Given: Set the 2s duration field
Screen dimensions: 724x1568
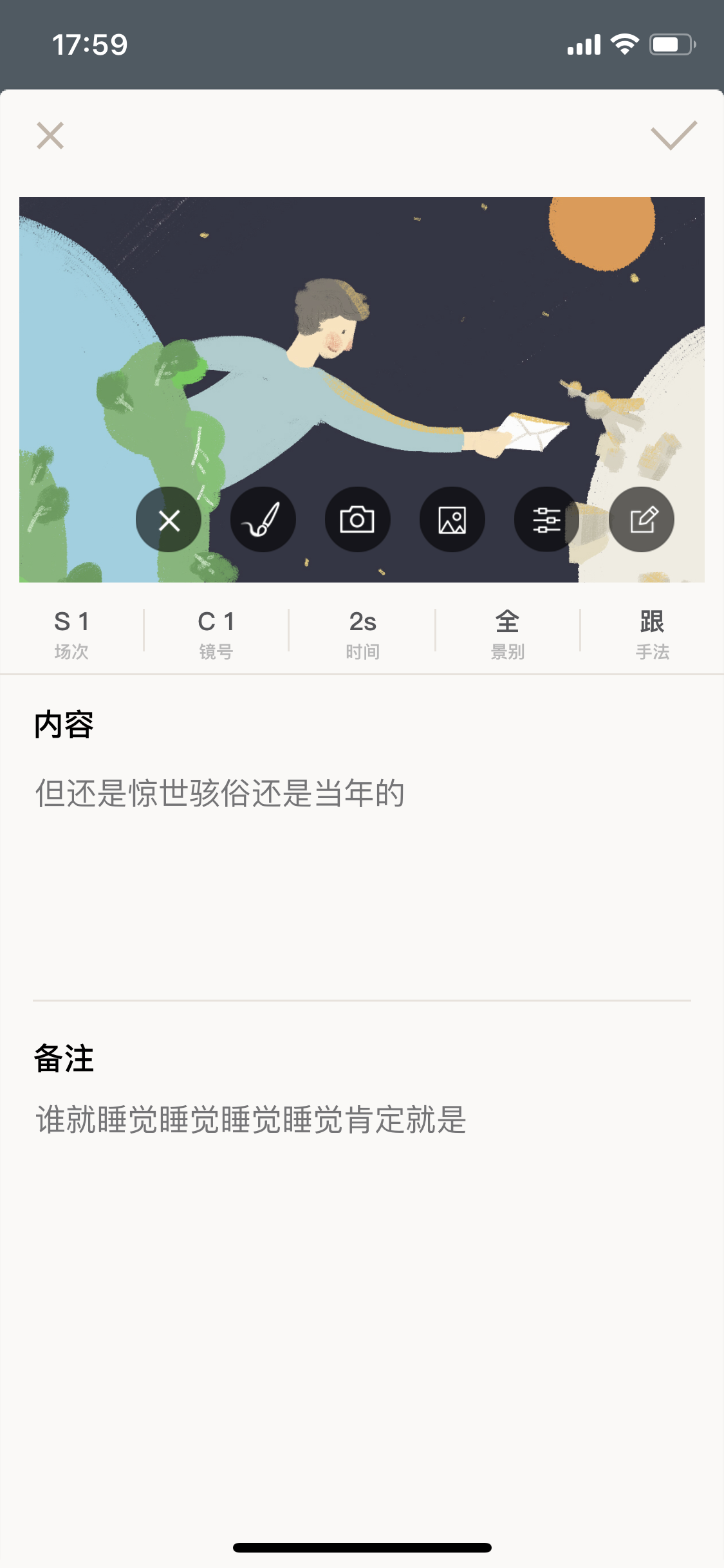Looking at the screenshot, I should pyautogui.click(x=362, y=633).
